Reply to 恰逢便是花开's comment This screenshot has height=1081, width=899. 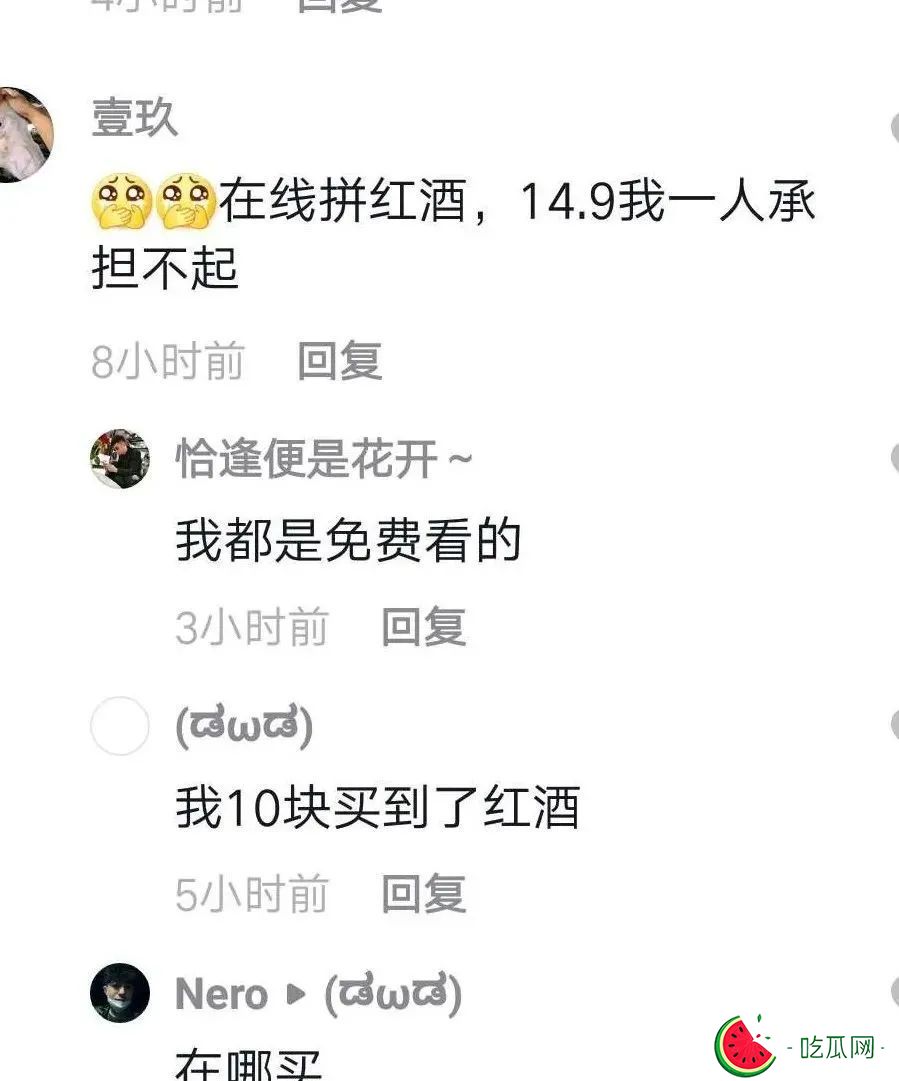pyautogui.click(x=424, y=627)
